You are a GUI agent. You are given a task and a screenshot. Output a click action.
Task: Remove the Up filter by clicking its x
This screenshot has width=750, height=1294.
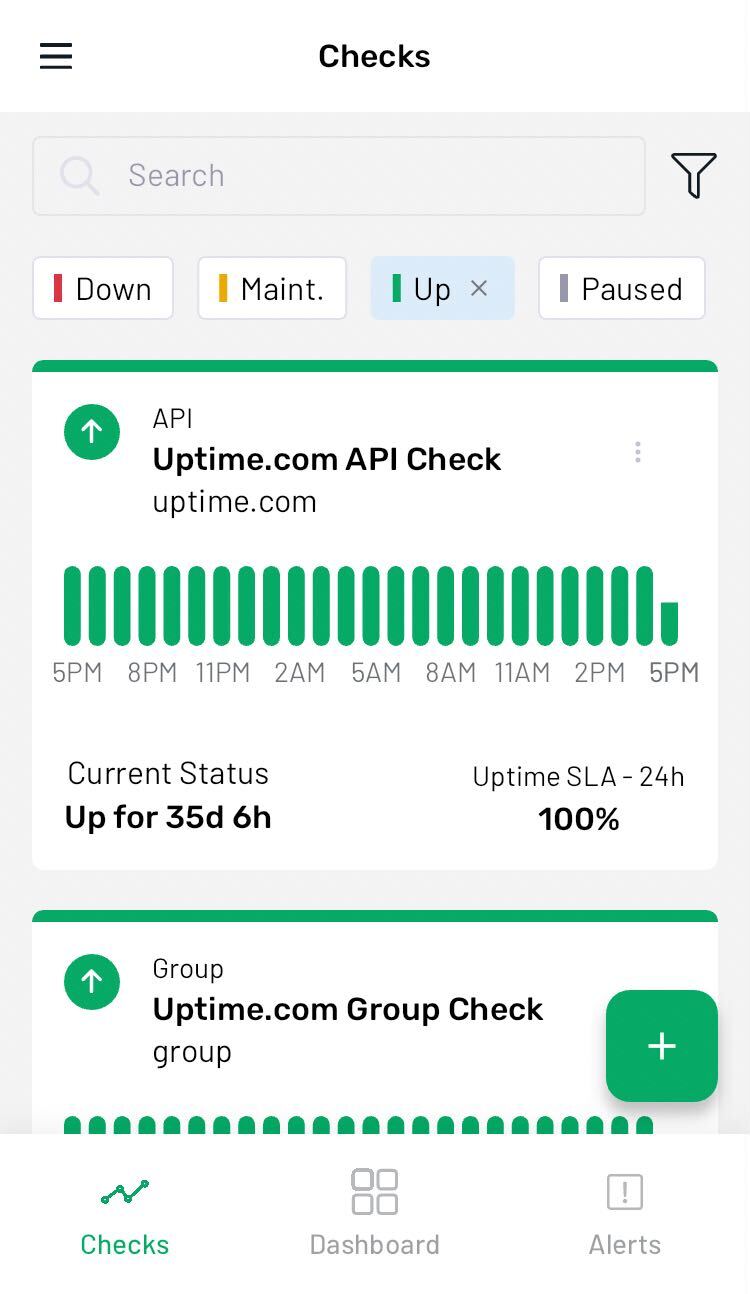(479, 288)
